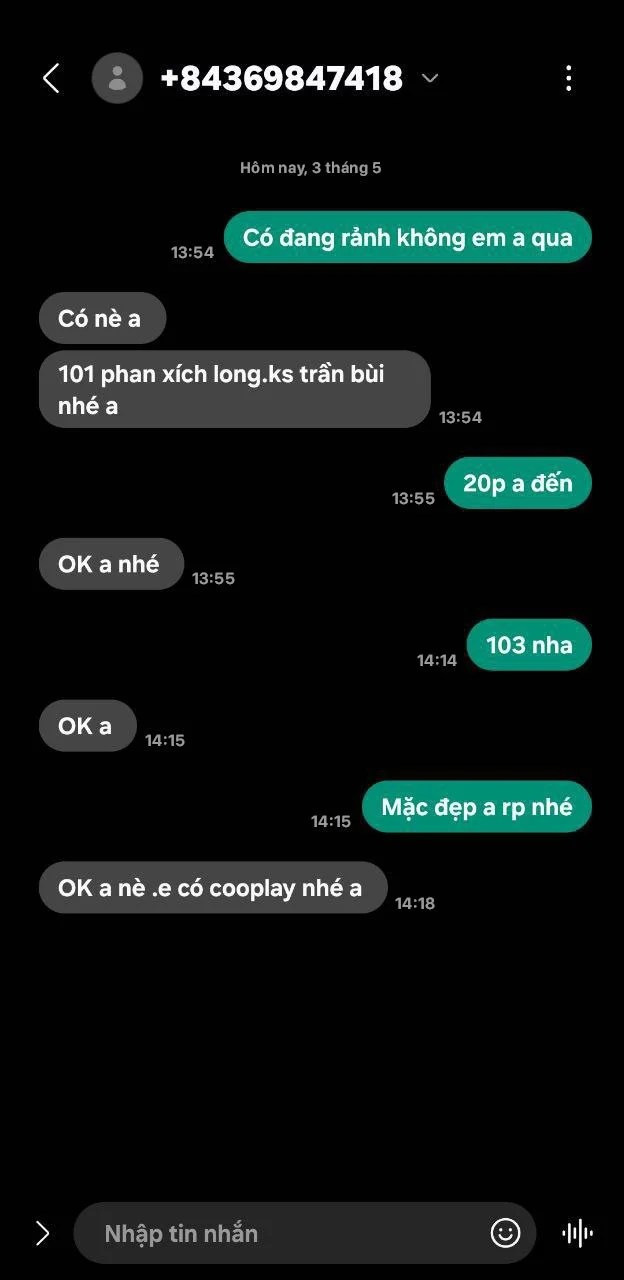Open the three-dot overflow menu
The width and height of the screenshot is (624, 1280).
coord(568,78)
